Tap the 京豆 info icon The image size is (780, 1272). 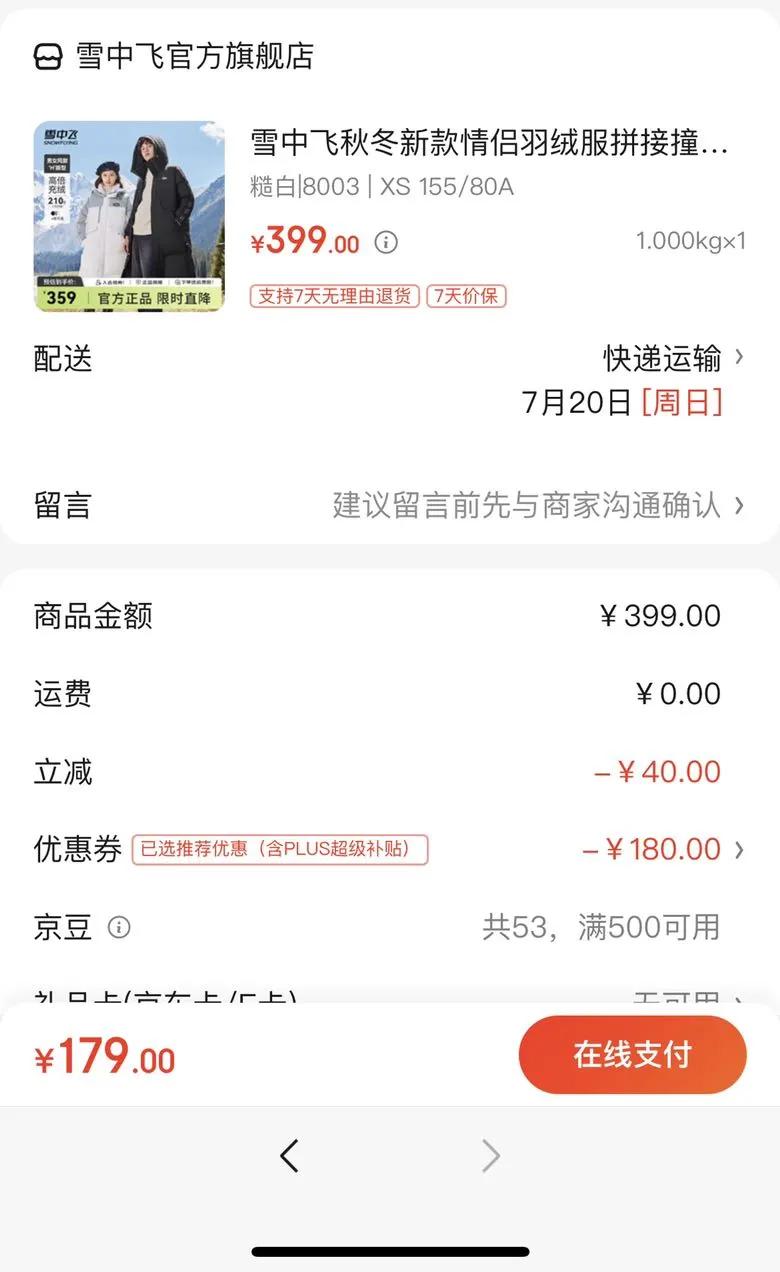click(x=119, y=928)
